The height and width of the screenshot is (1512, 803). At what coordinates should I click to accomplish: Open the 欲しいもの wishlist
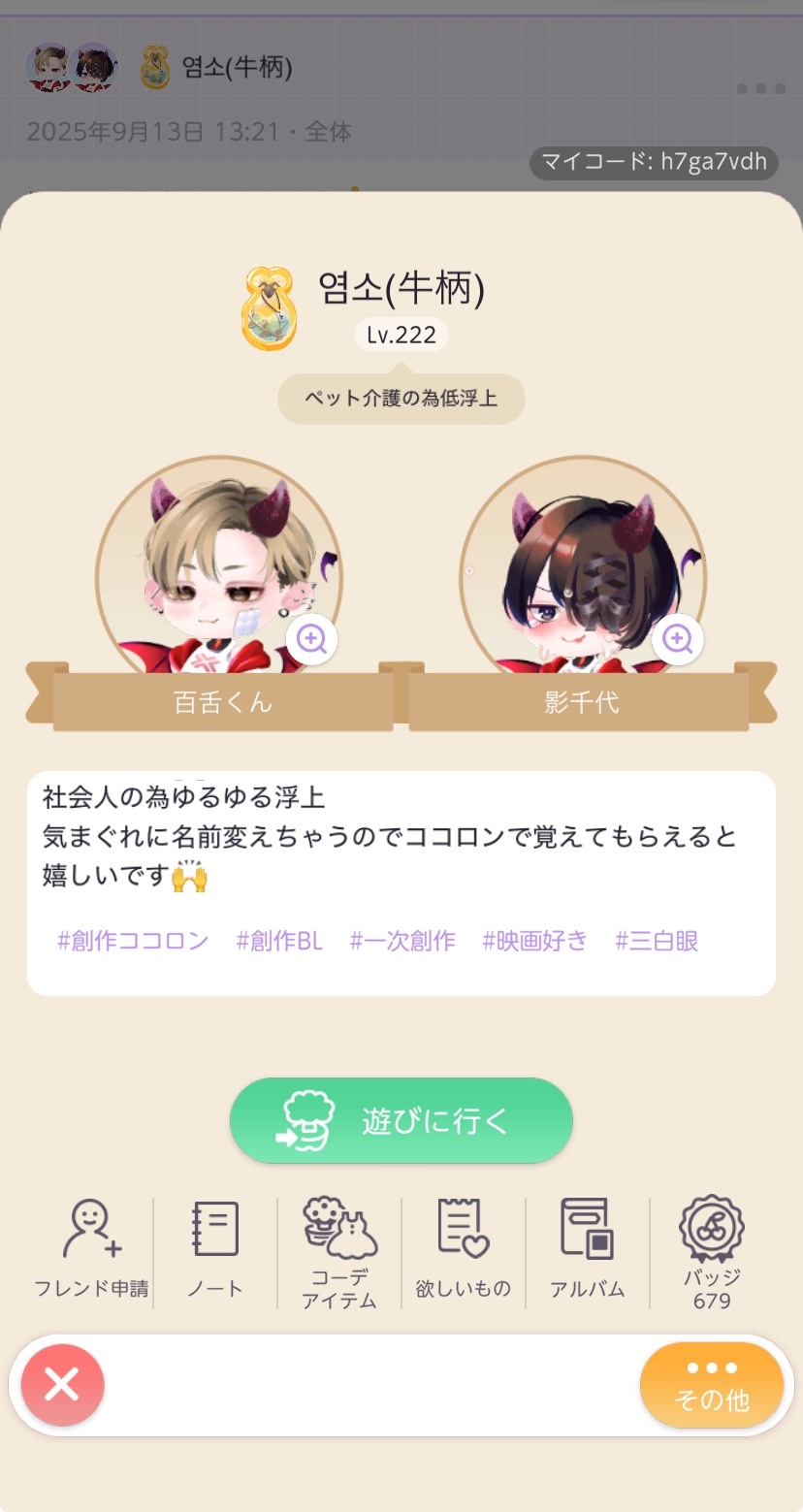464,1251
